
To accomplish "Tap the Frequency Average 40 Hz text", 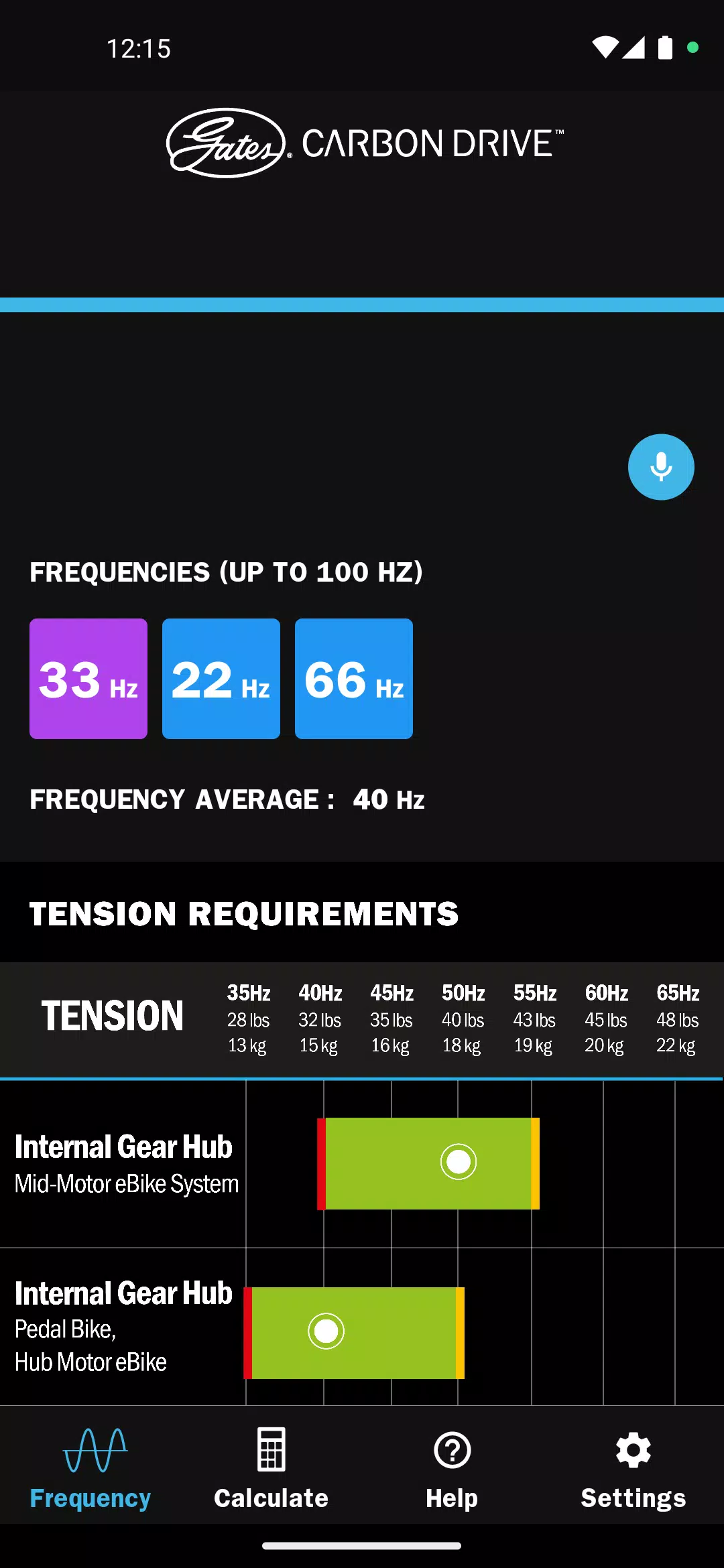I will [x=228, y=799].
